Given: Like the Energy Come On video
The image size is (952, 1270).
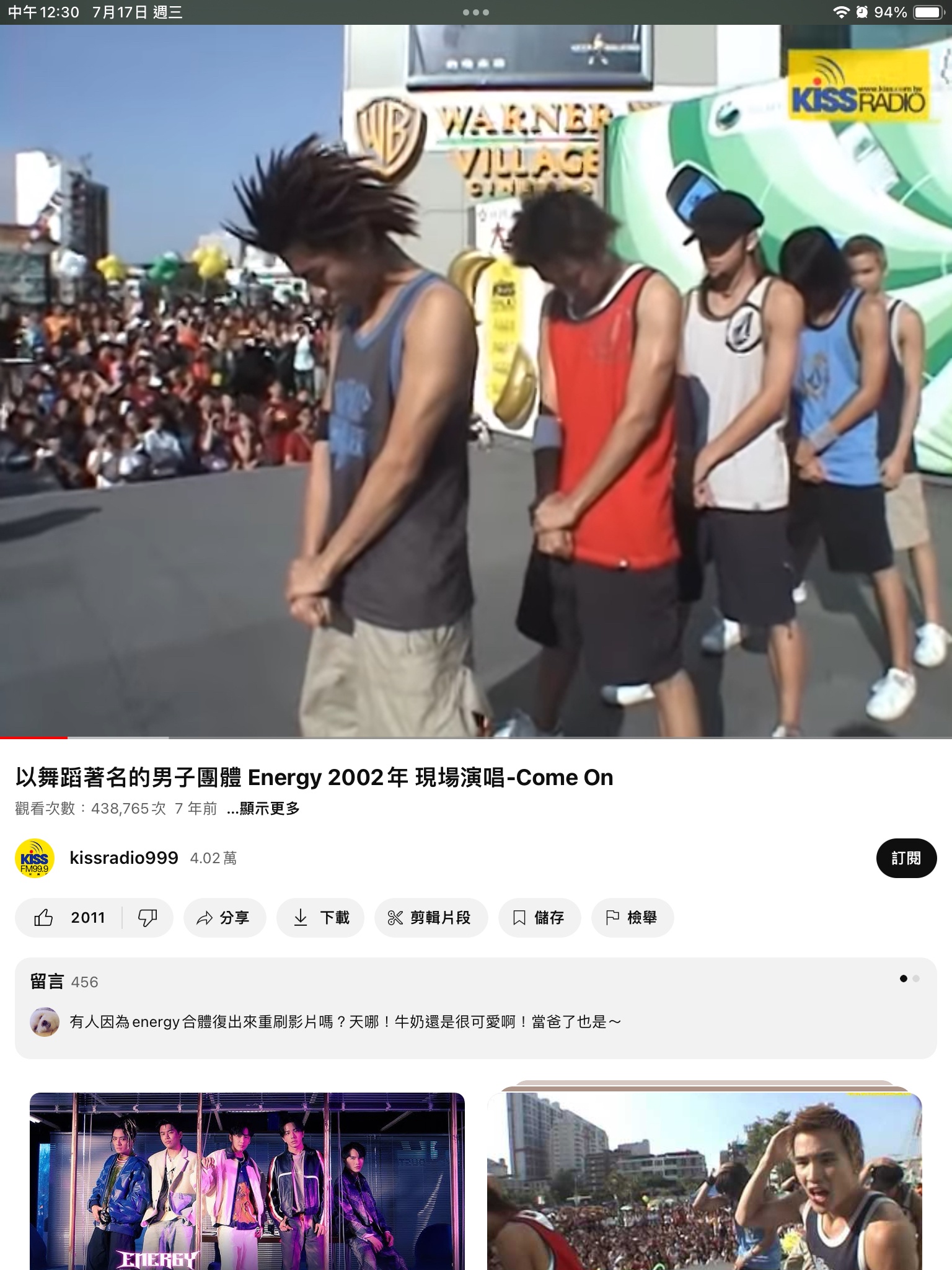Looking at the screenshot, I should point(68,917).
